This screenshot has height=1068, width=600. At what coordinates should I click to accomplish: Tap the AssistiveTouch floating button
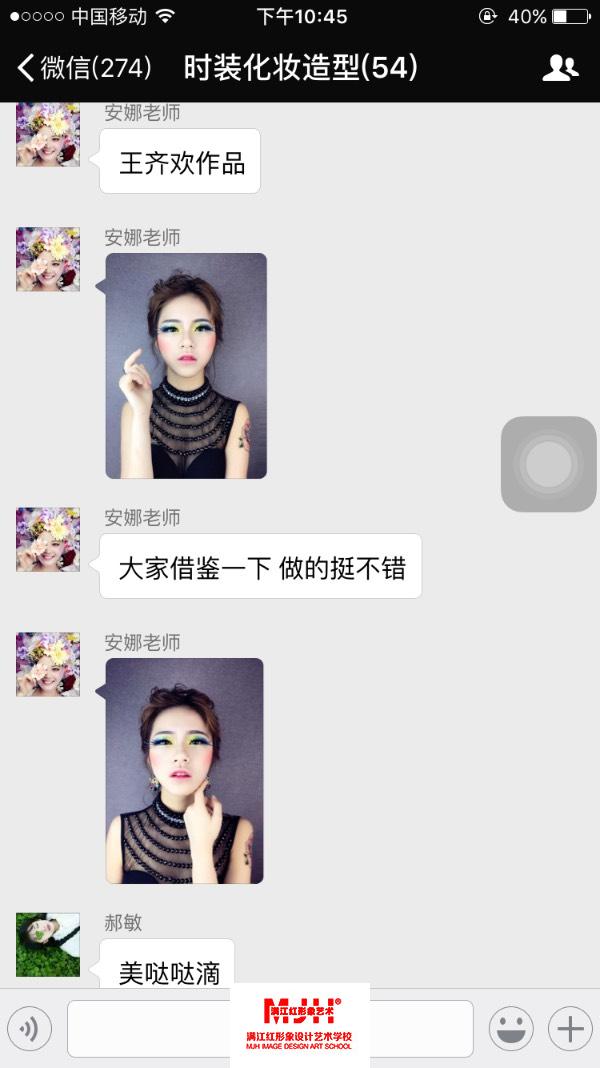[548, 464]
